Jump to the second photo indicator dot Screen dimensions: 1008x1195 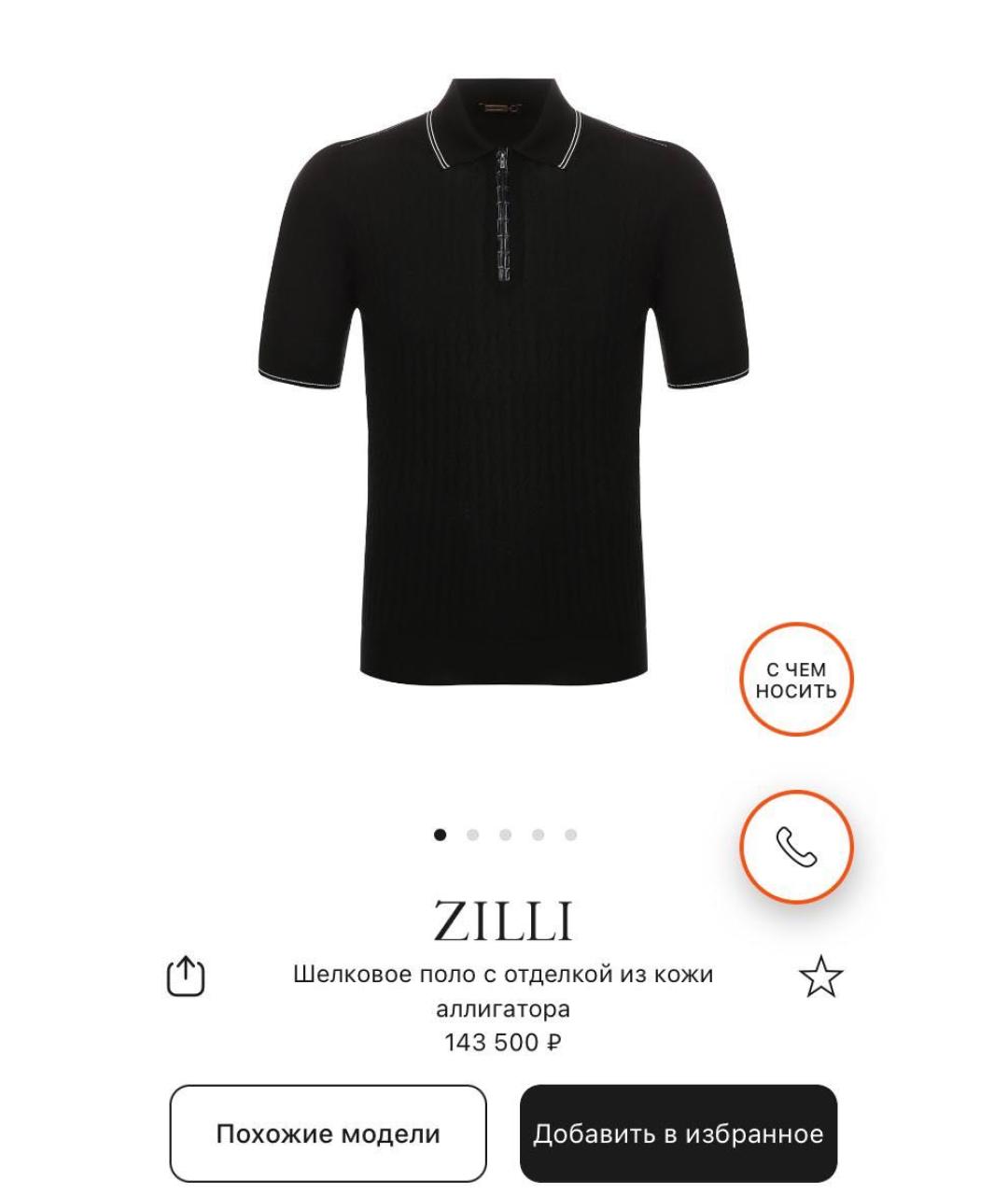pyautogui.click(x=472, y=835)
